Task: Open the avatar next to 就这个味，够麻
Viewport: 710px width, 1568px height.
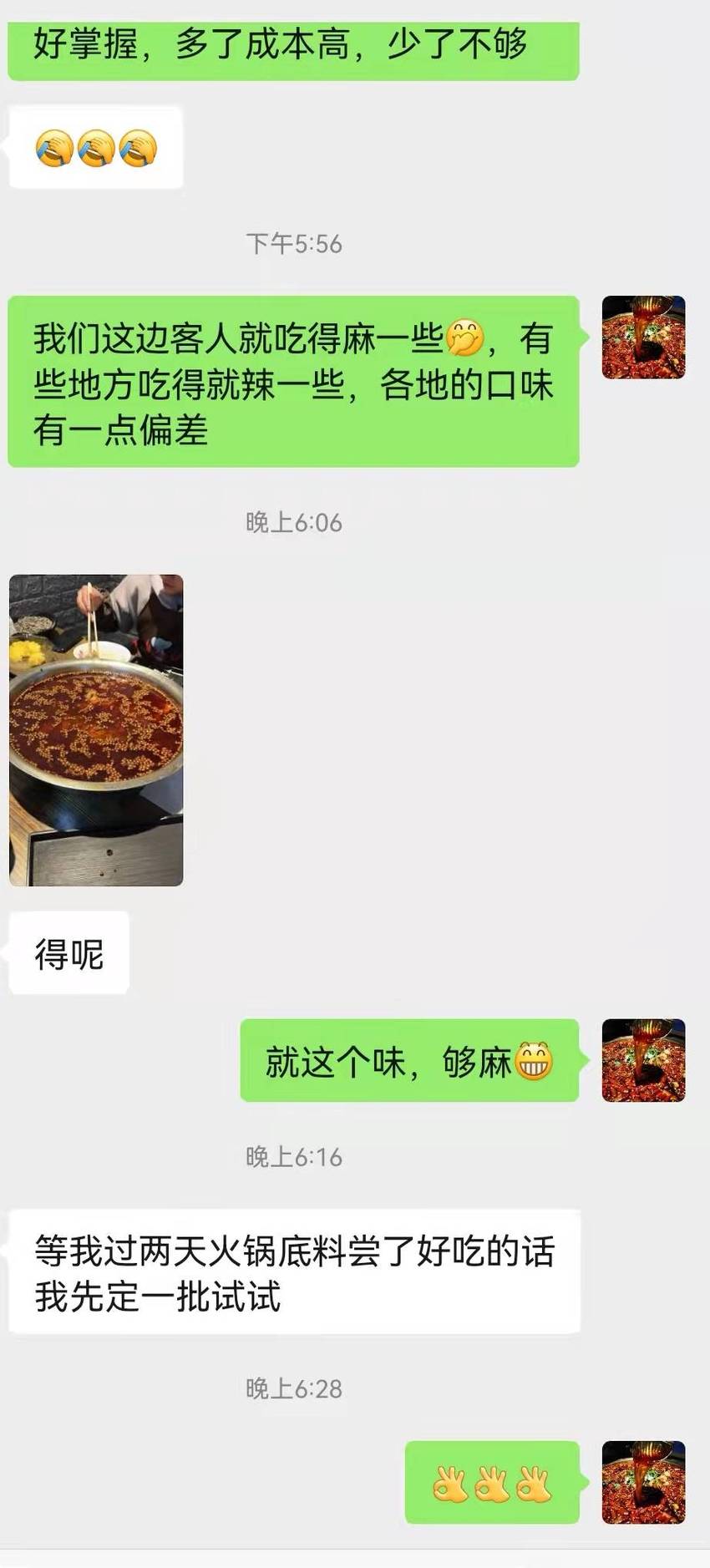Action: pos(643,1060)
